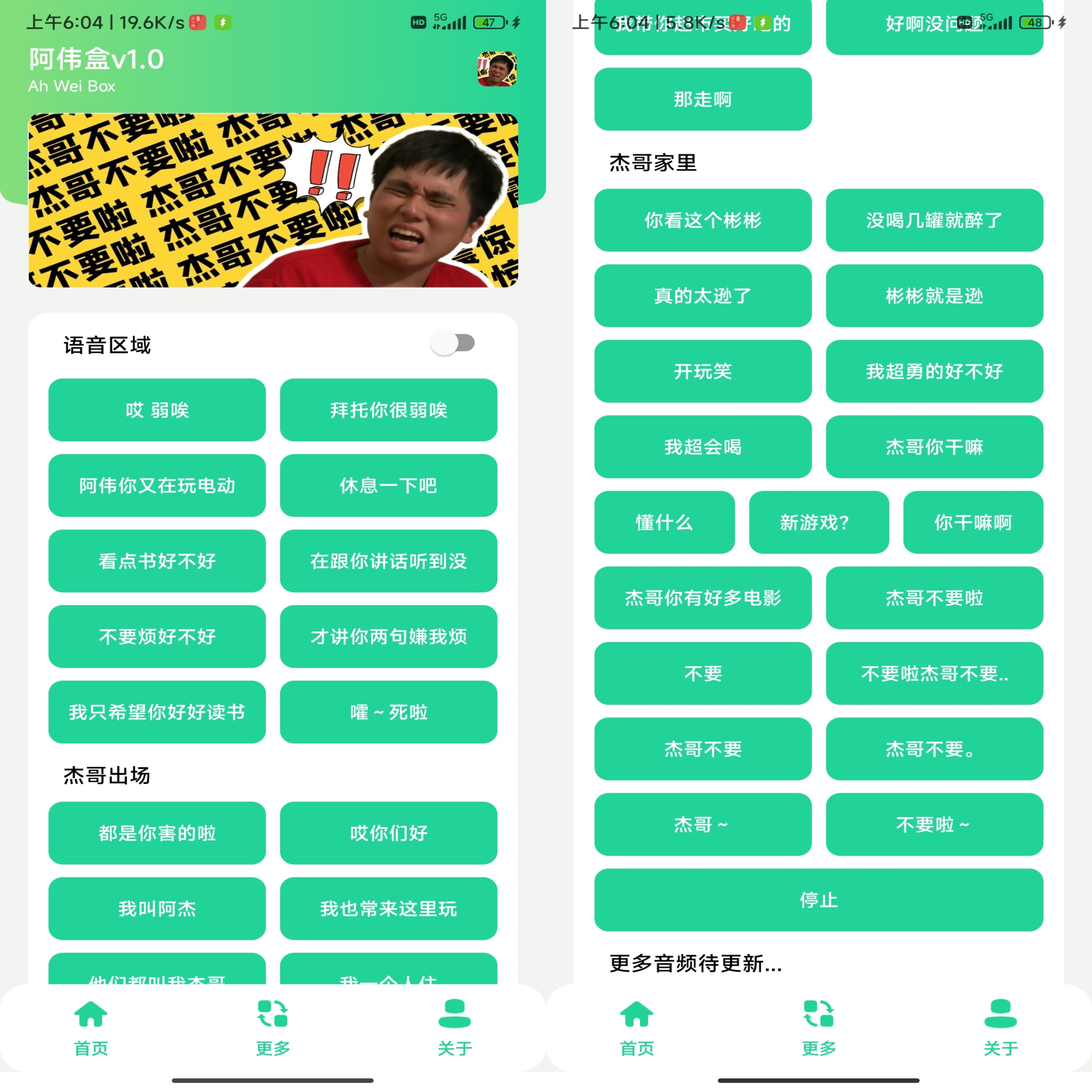Screen dimensions: 1092x1092
Task: Play the 哎 弱唉 sound clip
Action: pos(157,410)
